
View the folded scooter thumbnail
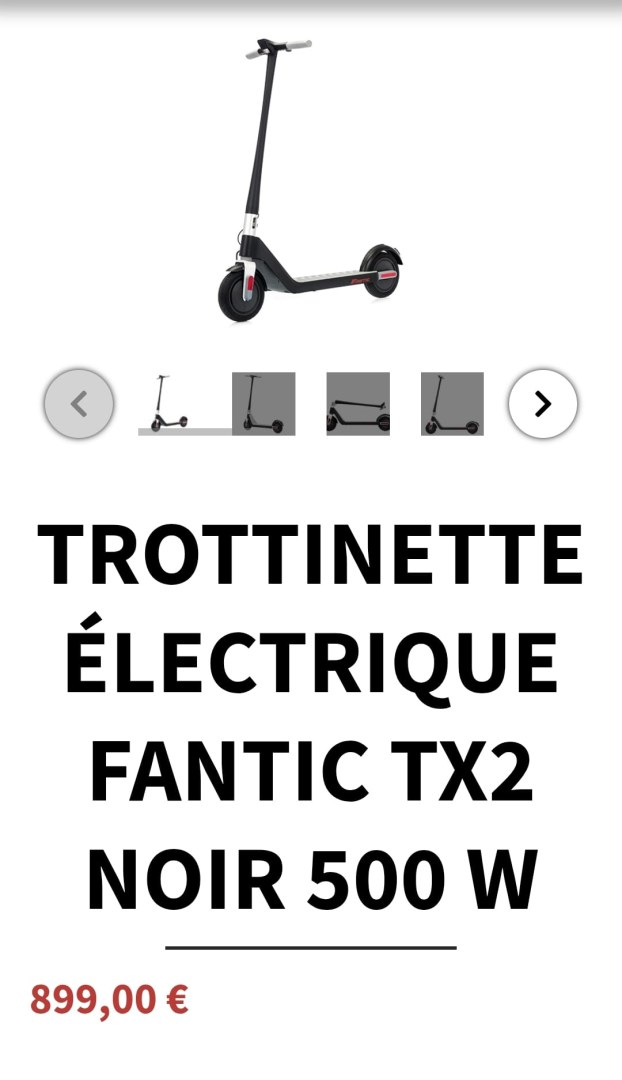tap(358, 404)
